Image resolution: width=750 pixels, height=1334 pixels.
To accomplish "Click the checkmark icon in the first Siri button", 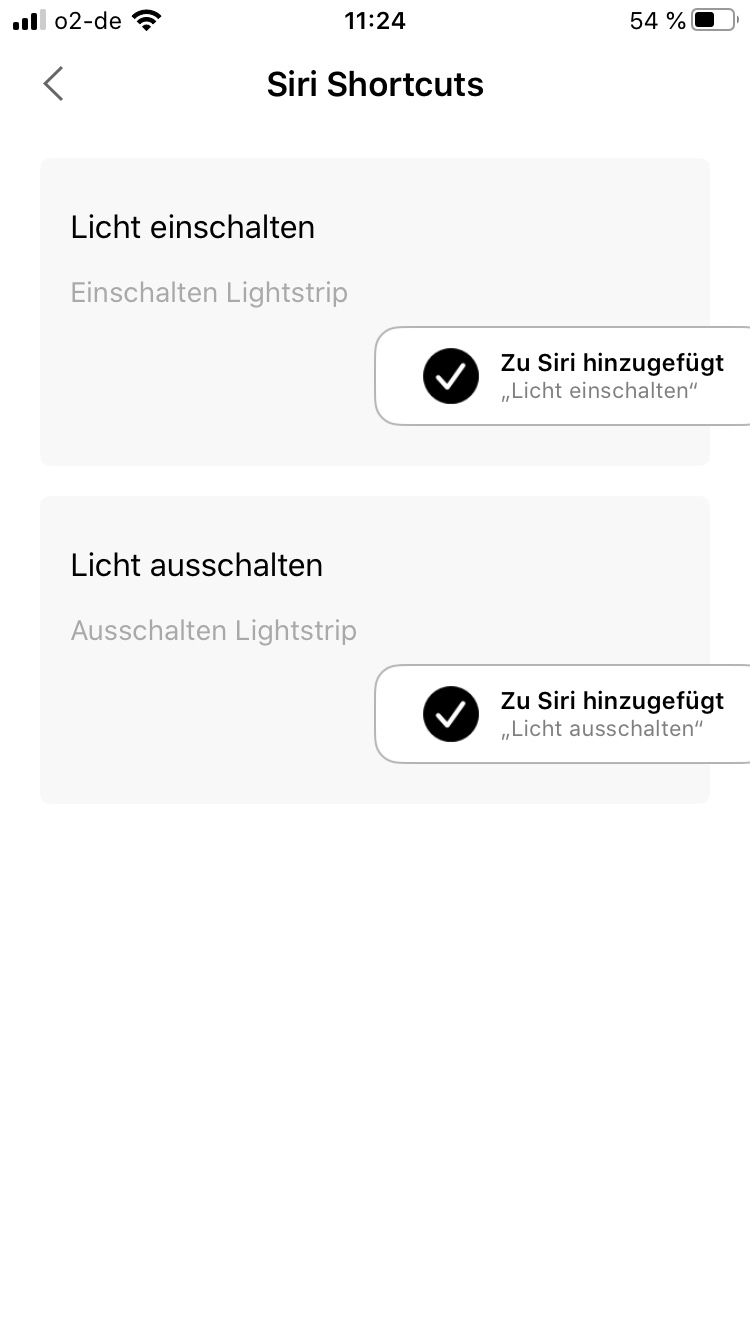I will click(450, 376).
